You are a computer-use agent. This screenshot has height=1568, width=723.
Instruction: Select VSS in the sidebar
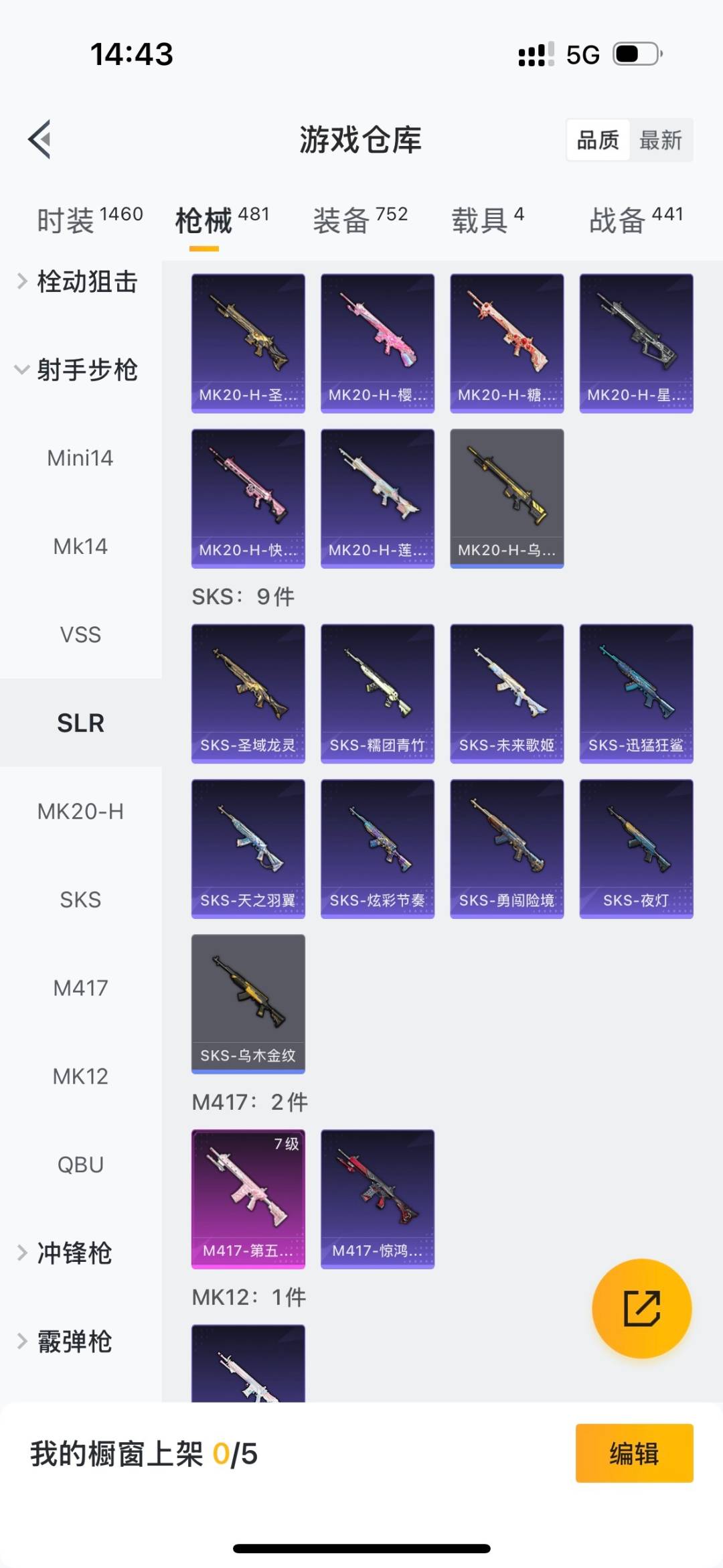80,634
